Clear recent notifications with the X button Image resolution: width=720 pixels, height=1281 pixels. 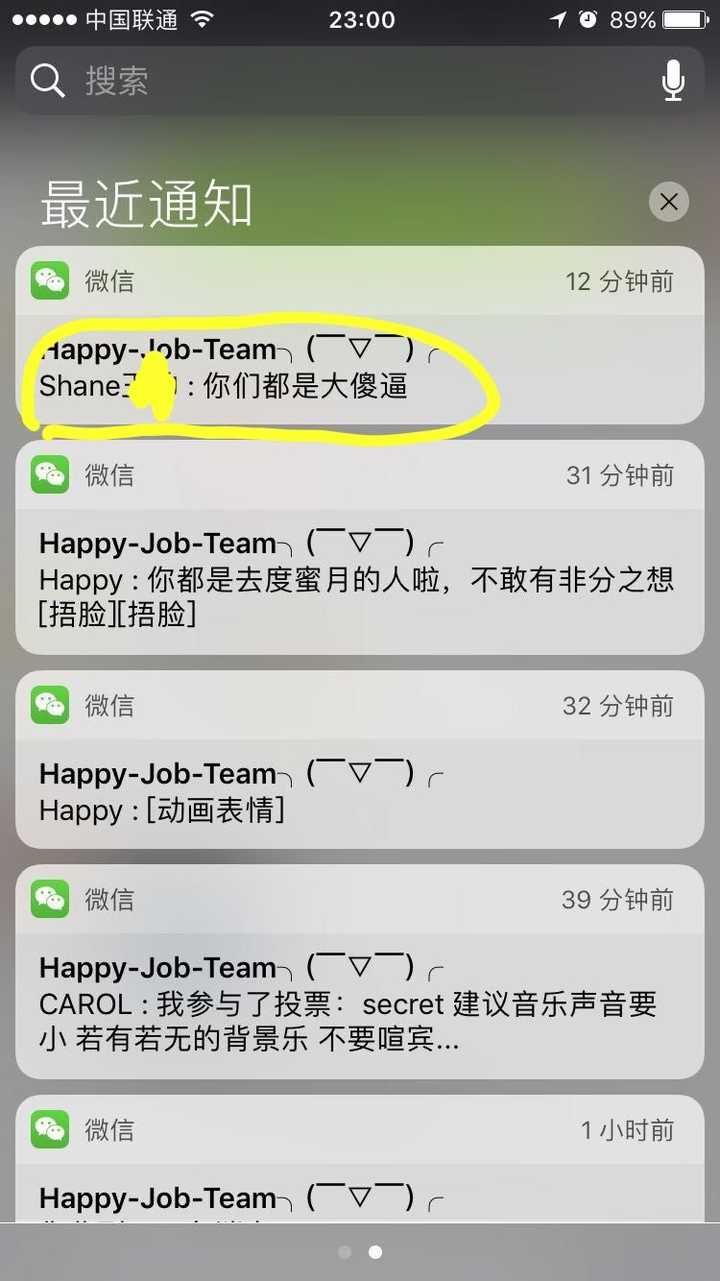[668, 203]
